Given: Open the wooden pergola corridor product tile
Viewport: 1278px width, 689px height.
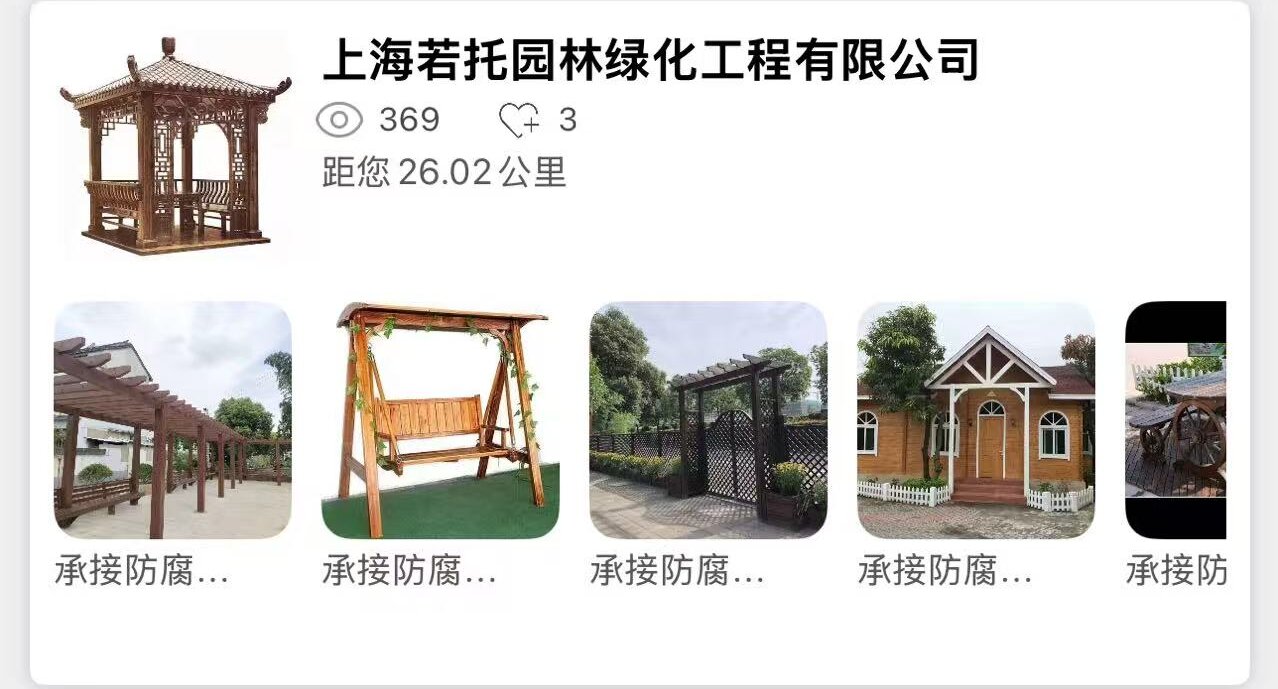Looking at the screenshot, I should [173, 420].
